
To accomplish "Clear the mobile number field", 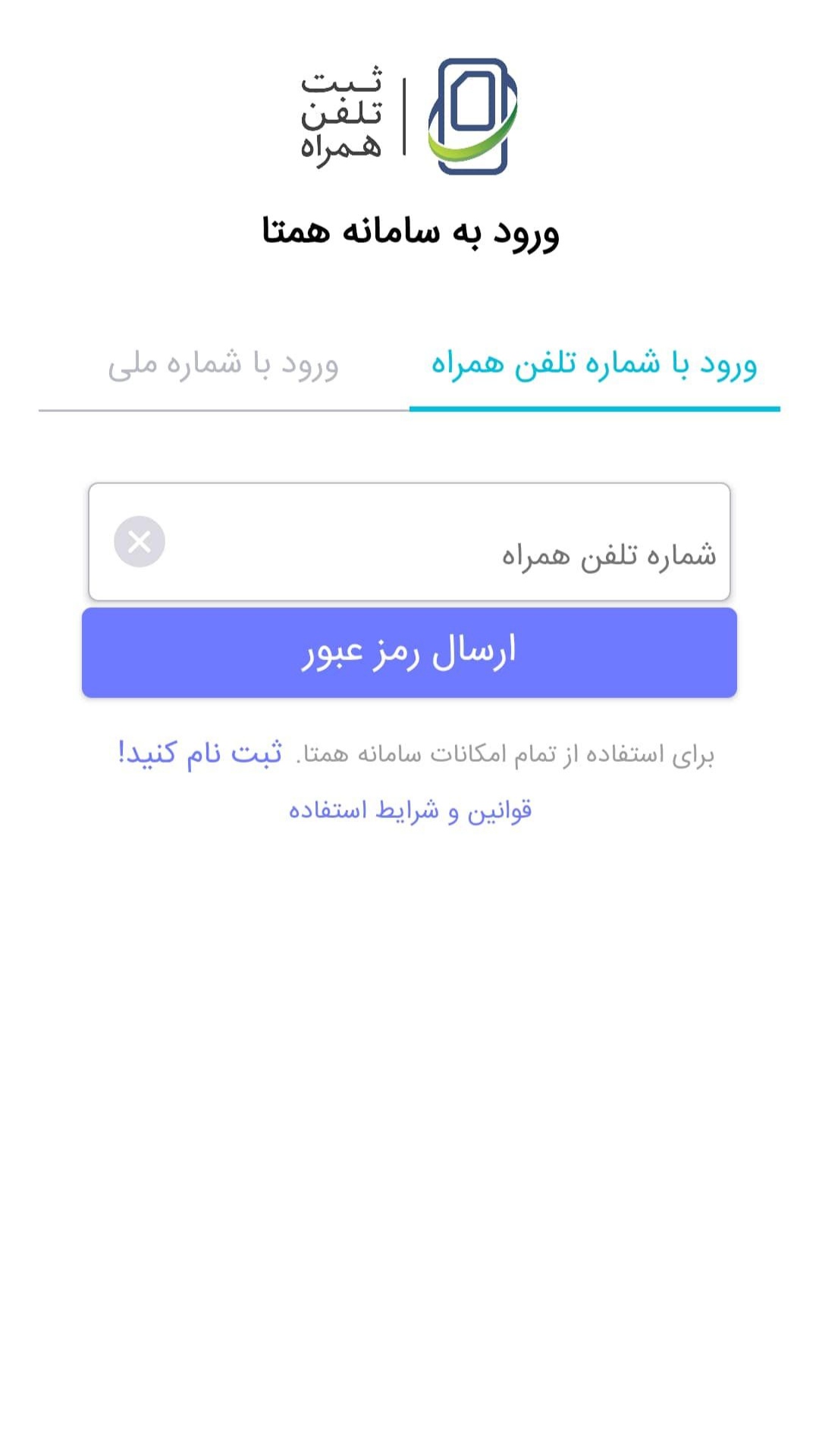I will tap(140, 542).
